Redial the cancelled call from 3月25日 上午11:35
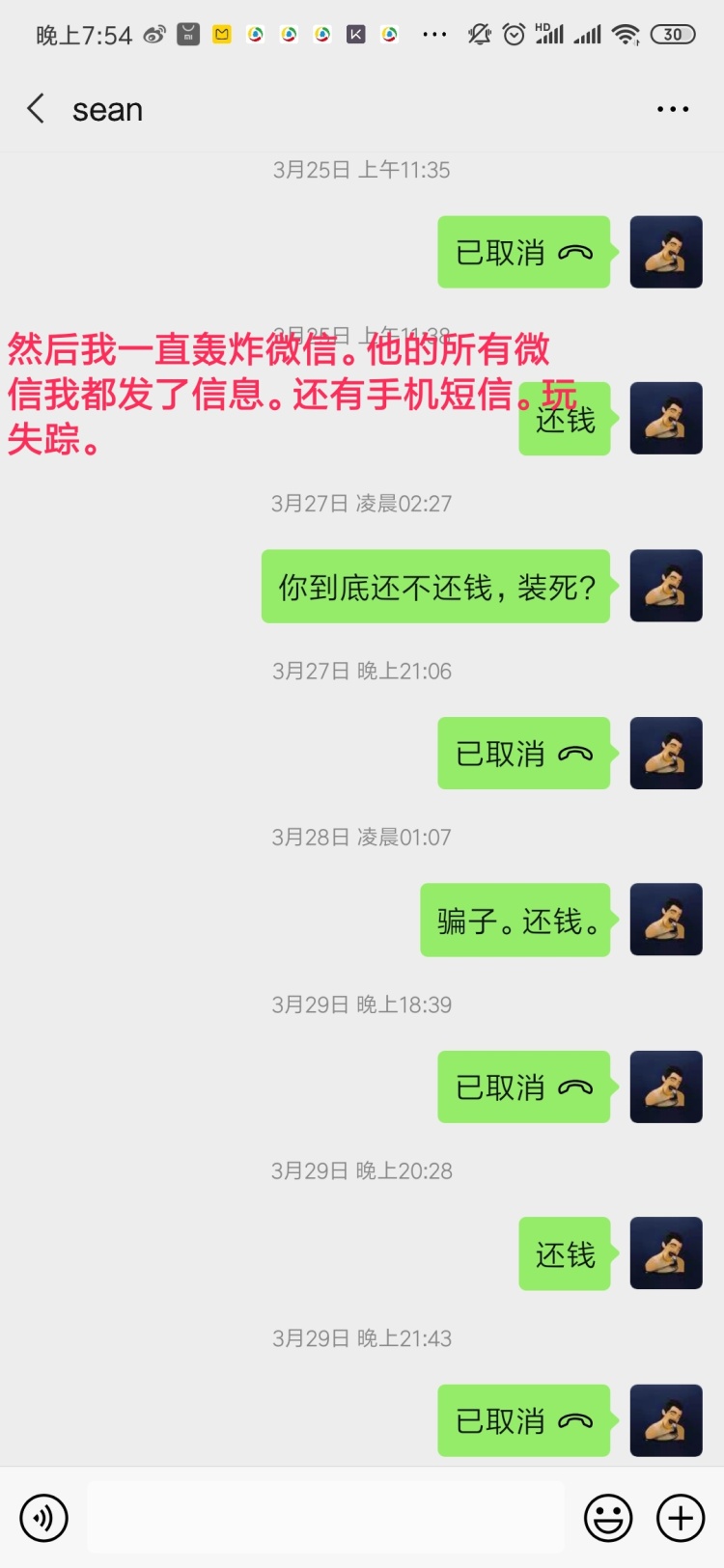 pyautogui.click(x=523, y=253)
